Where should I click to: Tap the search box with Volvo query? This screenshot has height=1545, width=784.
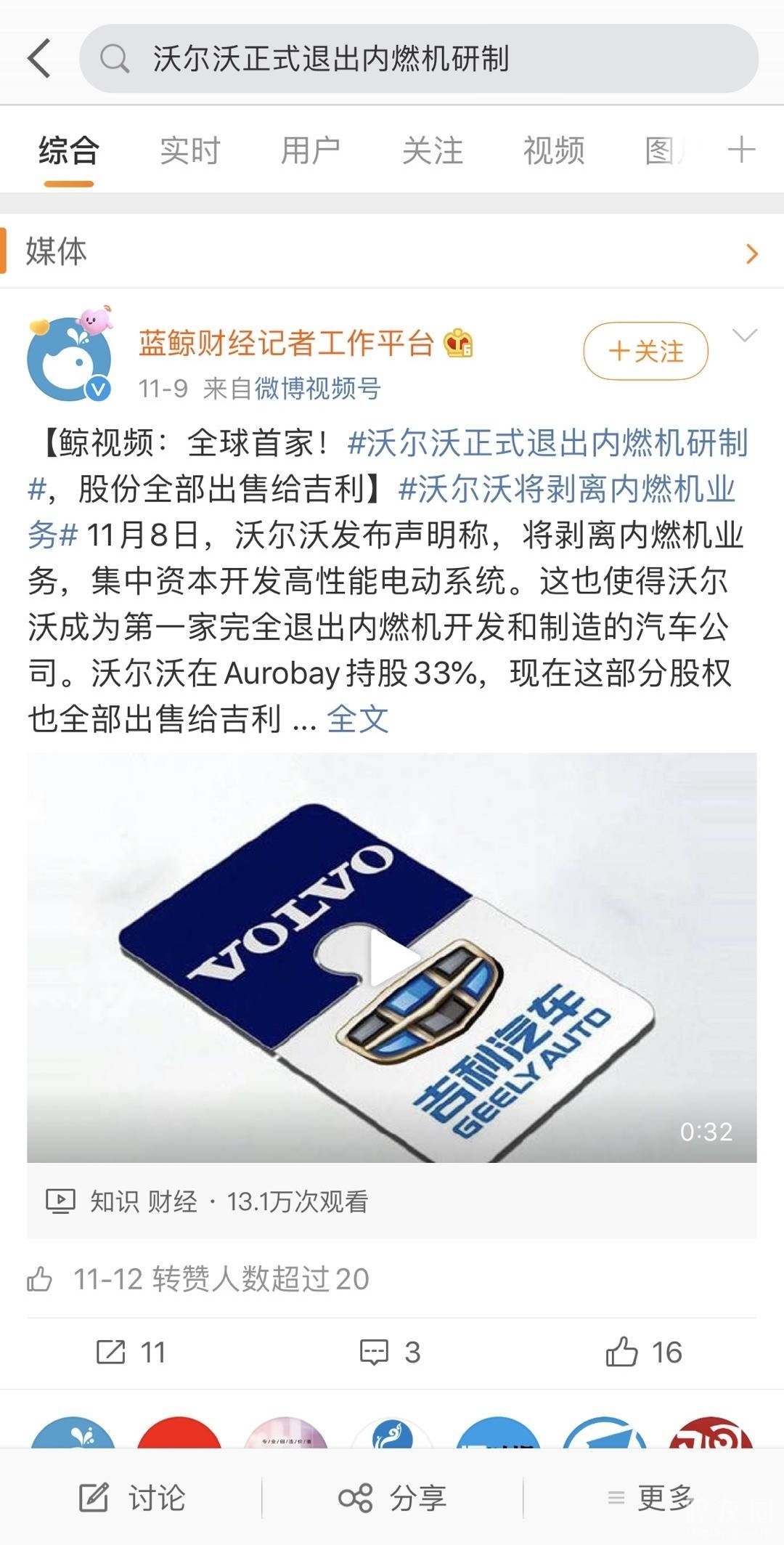[x=418, y=58]
